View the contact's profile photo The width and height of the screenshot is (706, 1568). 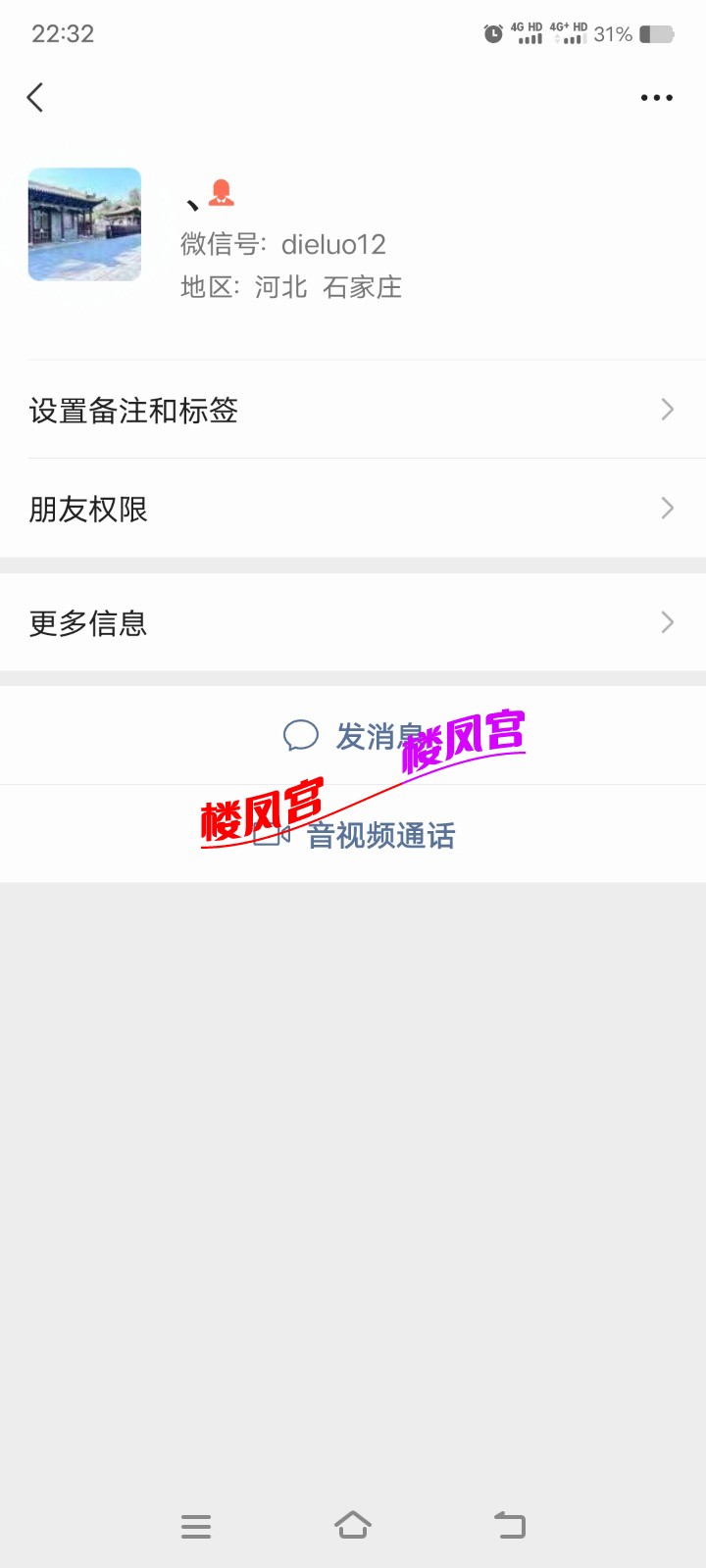tap(84, 224)
